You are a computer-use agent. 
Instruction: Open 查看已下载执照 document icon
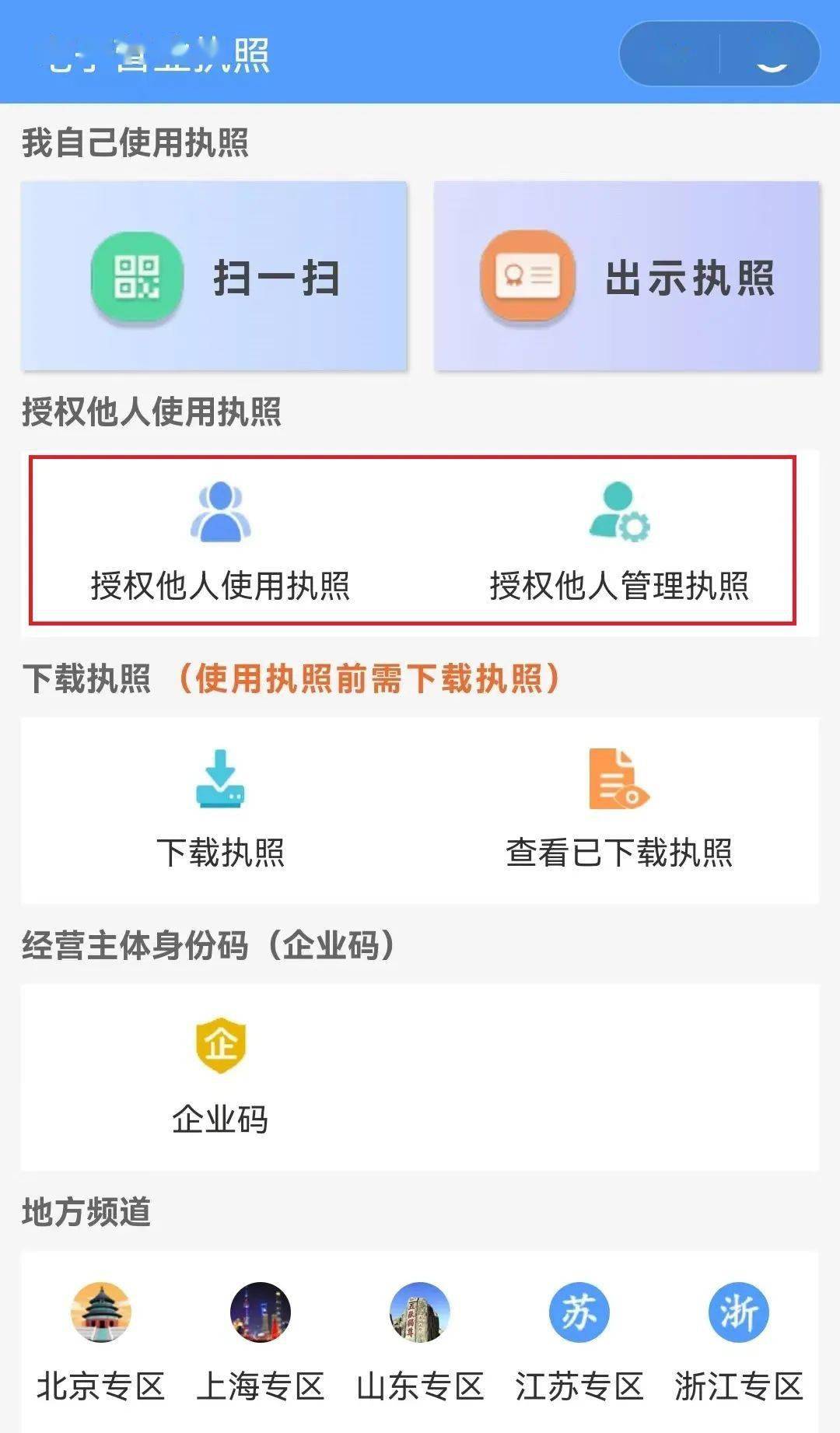618,780
